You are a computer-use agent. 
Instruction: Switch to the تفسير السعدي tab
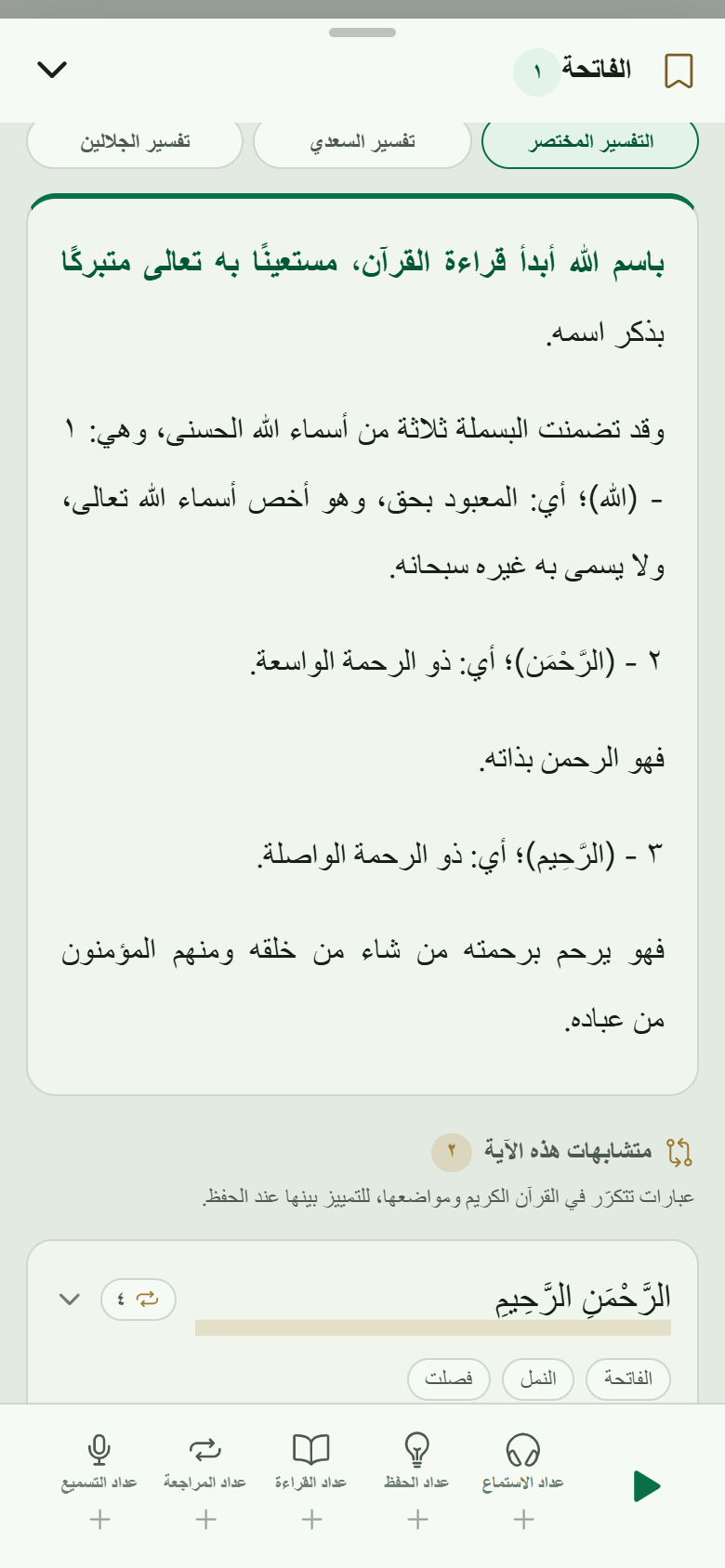pos(362,142)
